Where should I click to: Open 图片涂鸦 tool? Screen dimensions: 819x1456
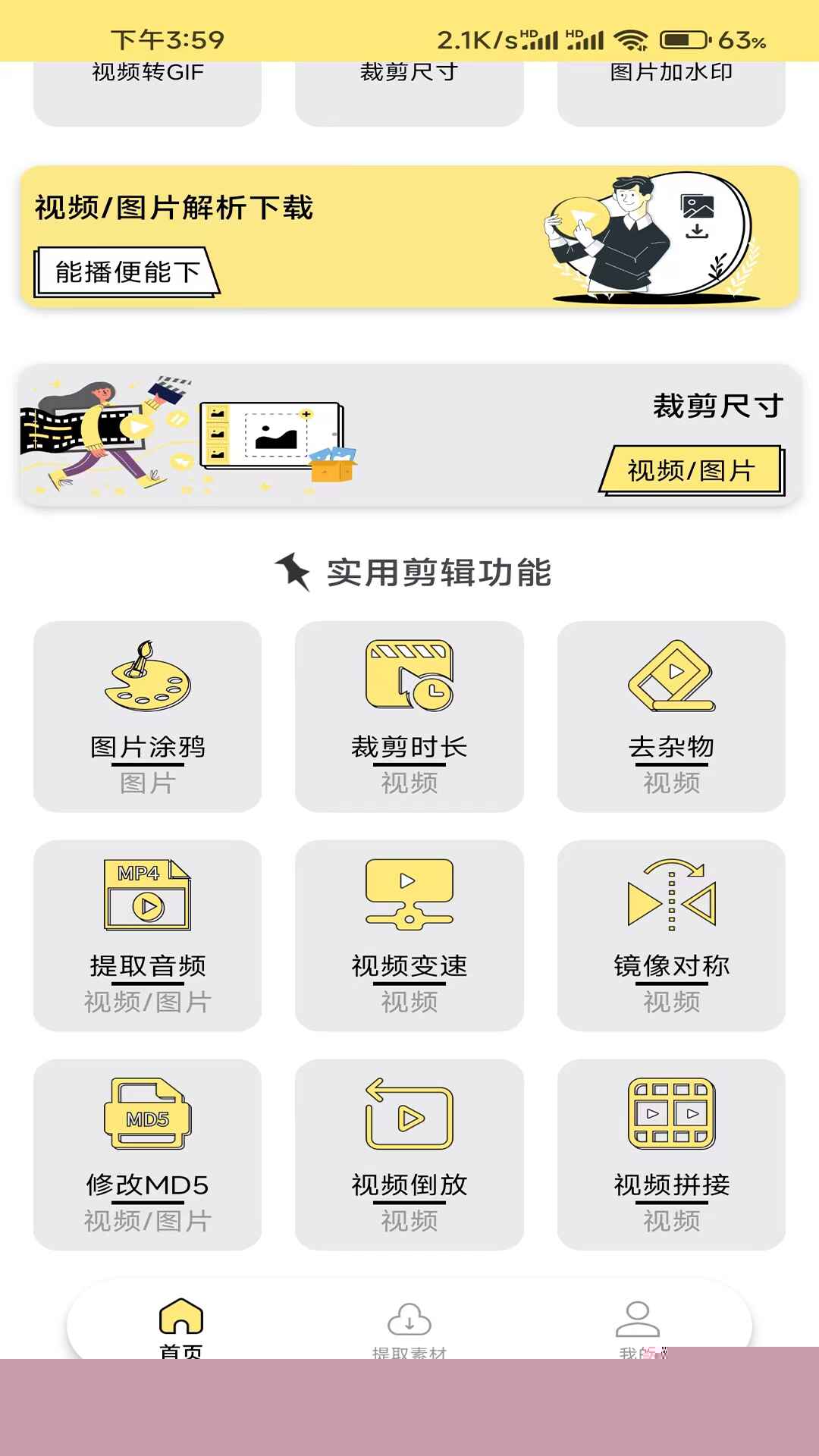[147, 716]
